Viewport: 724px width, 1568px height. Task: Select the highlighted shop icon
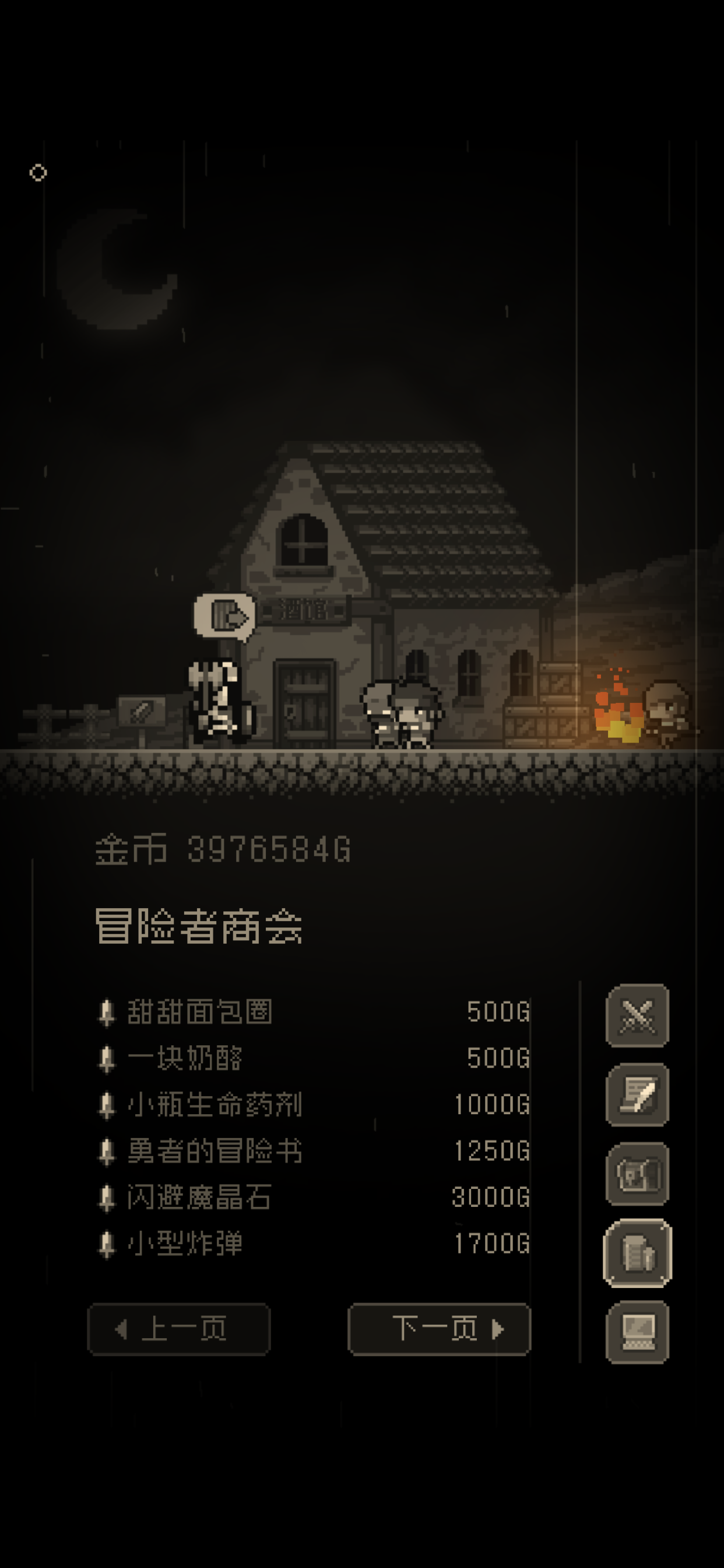coord(637,1254)
